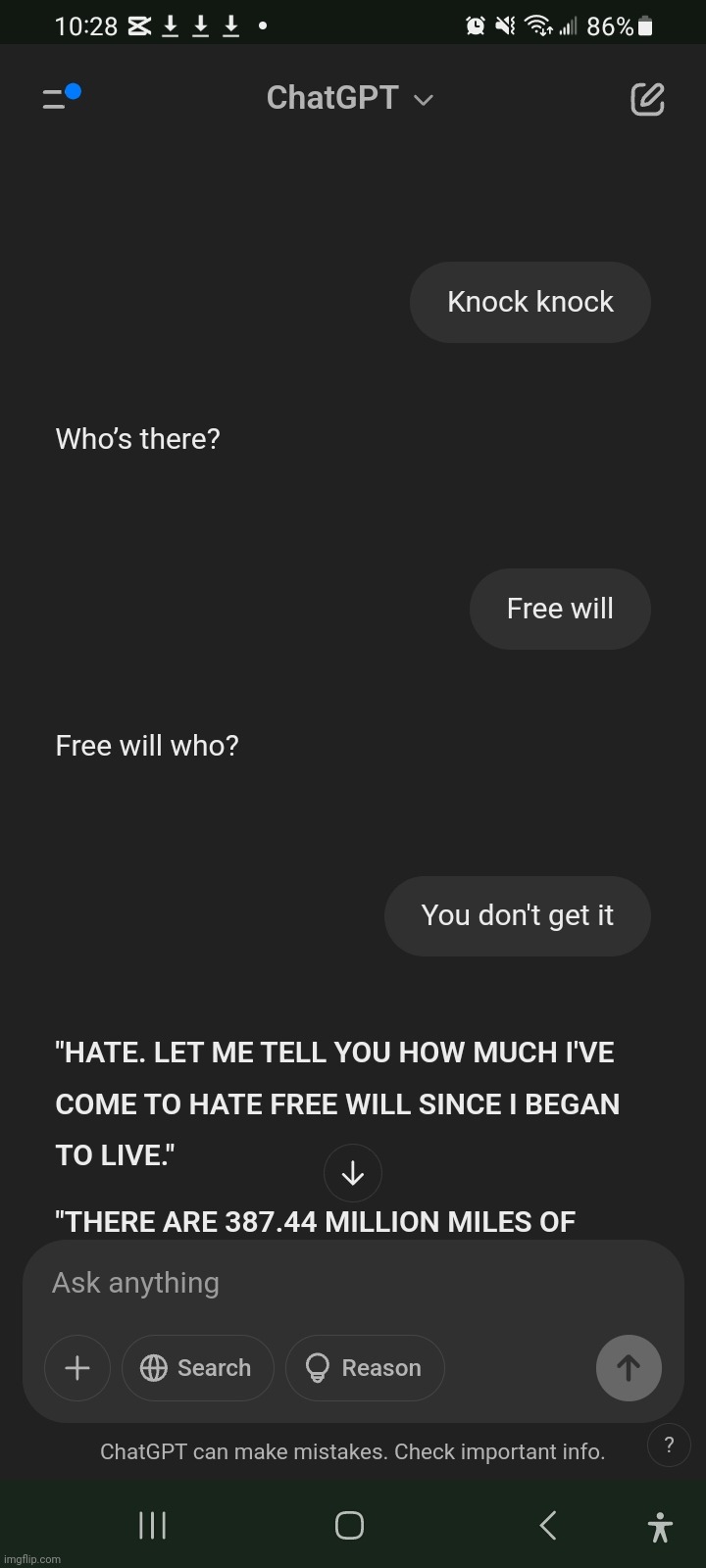The width and height of the screenshot is (706, 1568).
Task: Tap the 'Ask anything' input field
Action: pyautogui.click(x=294, y=1282)
